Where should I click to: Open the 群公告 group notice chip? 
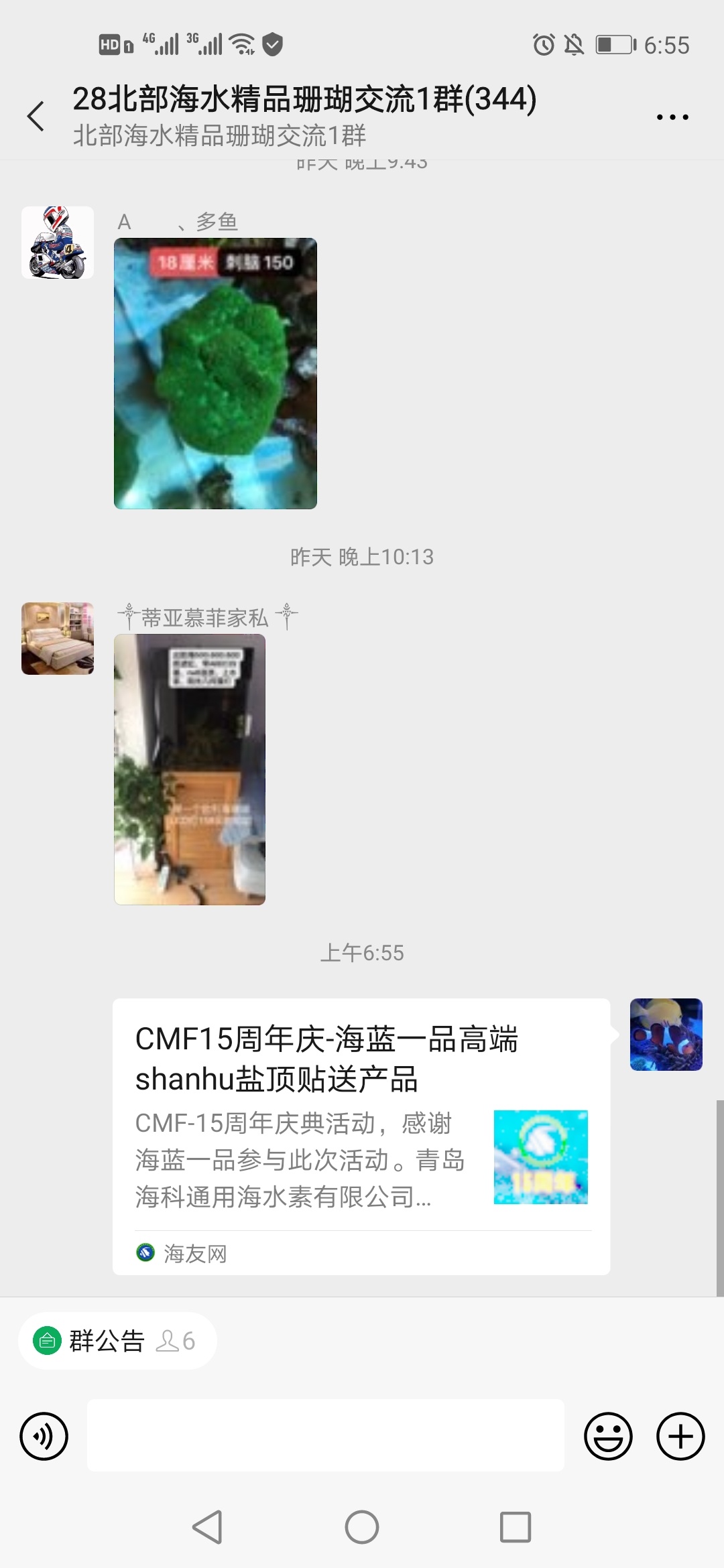117,1341
